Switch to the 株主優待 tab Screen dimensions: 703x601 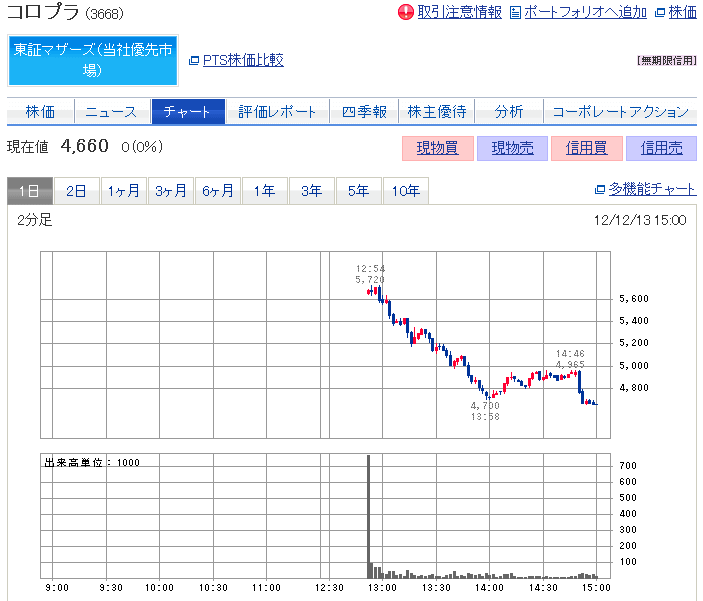tap(436, 111)
